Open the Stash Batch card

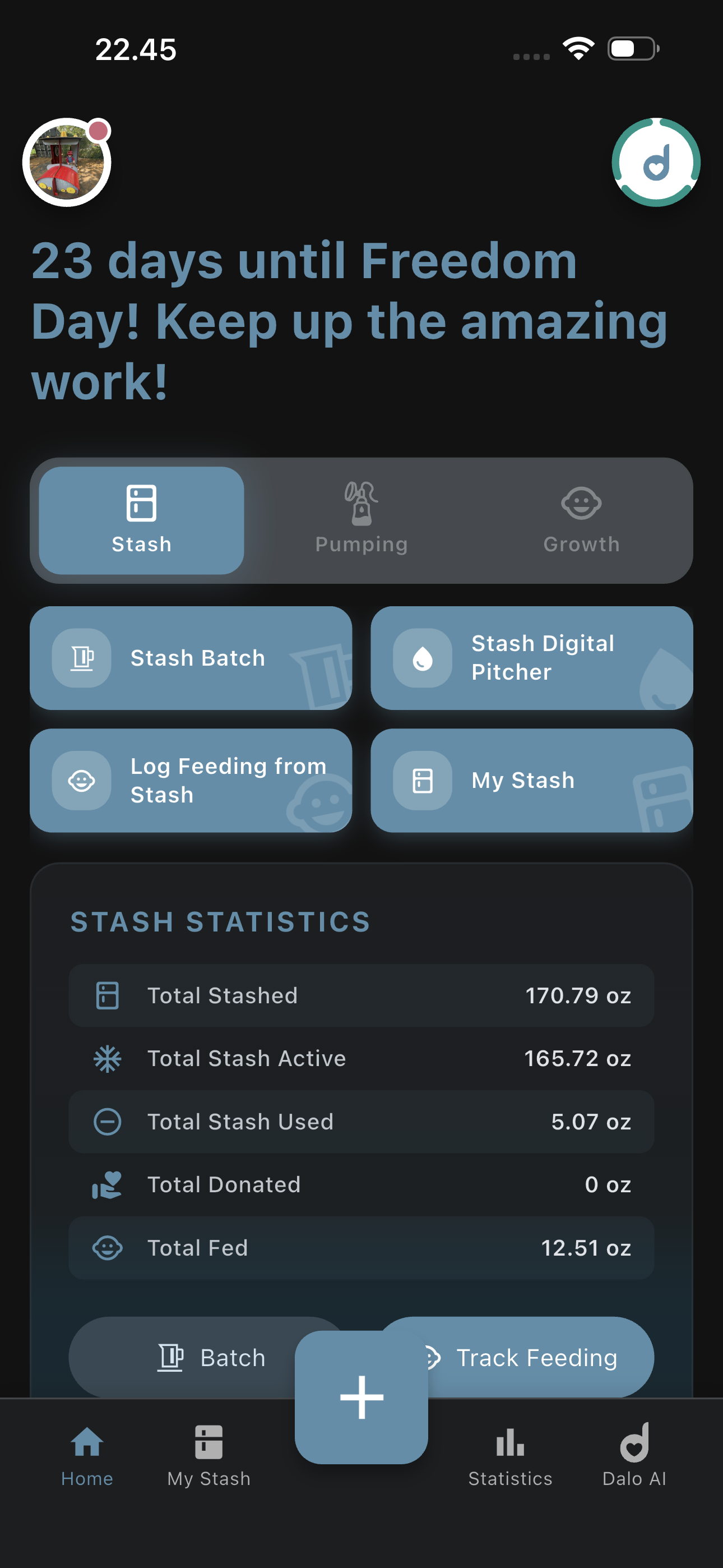191,657
